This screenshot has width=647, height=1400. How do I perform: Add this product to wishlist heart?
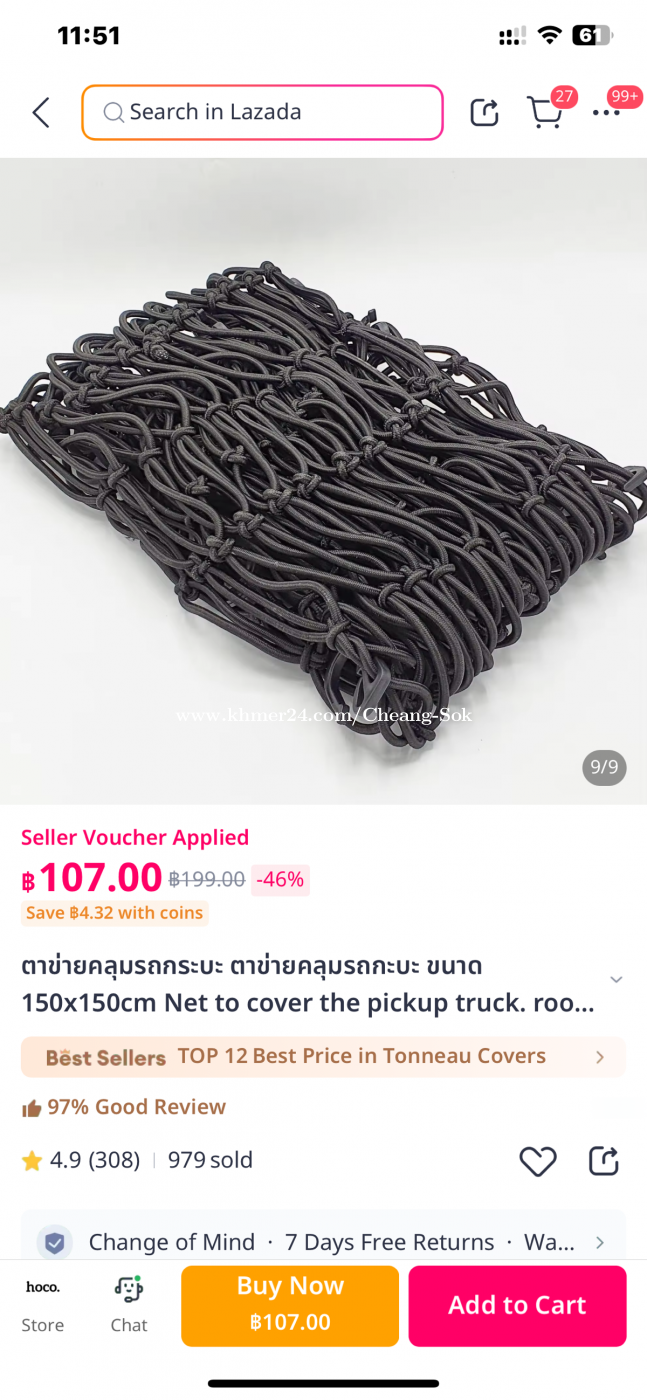[x=538, y=1161]
